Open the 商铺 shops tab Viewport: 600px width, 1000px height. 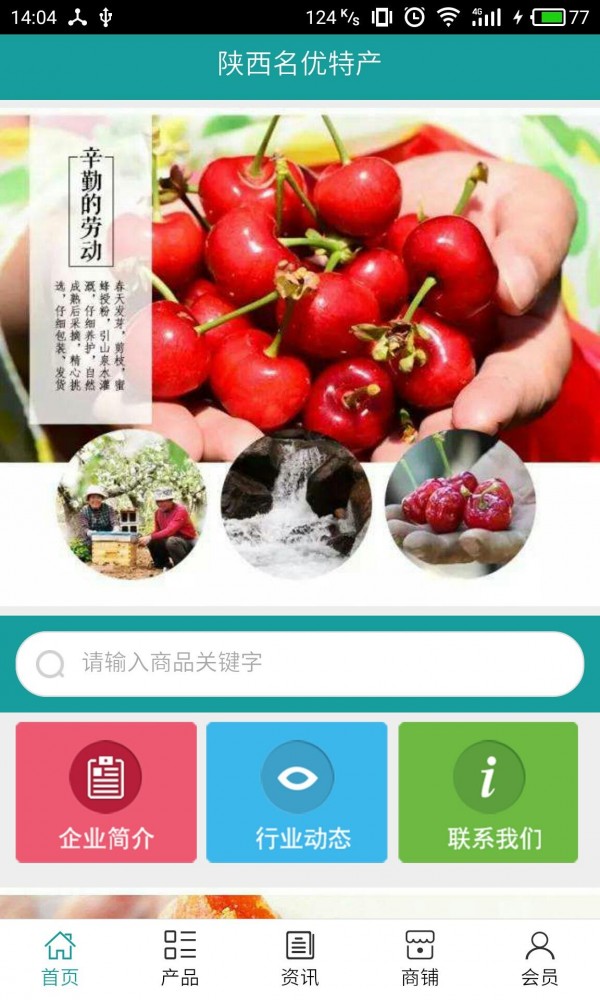click(420, 958)
